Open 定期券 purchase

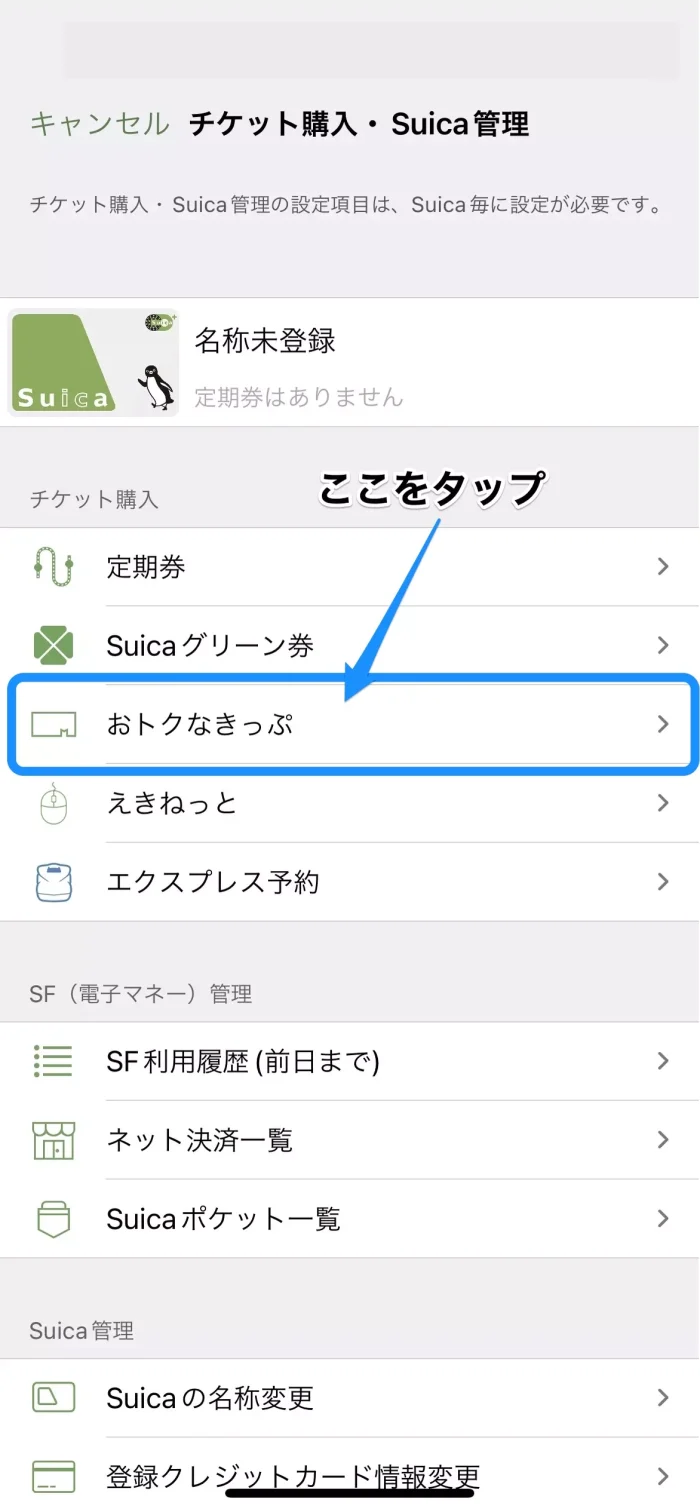(350, 567)
